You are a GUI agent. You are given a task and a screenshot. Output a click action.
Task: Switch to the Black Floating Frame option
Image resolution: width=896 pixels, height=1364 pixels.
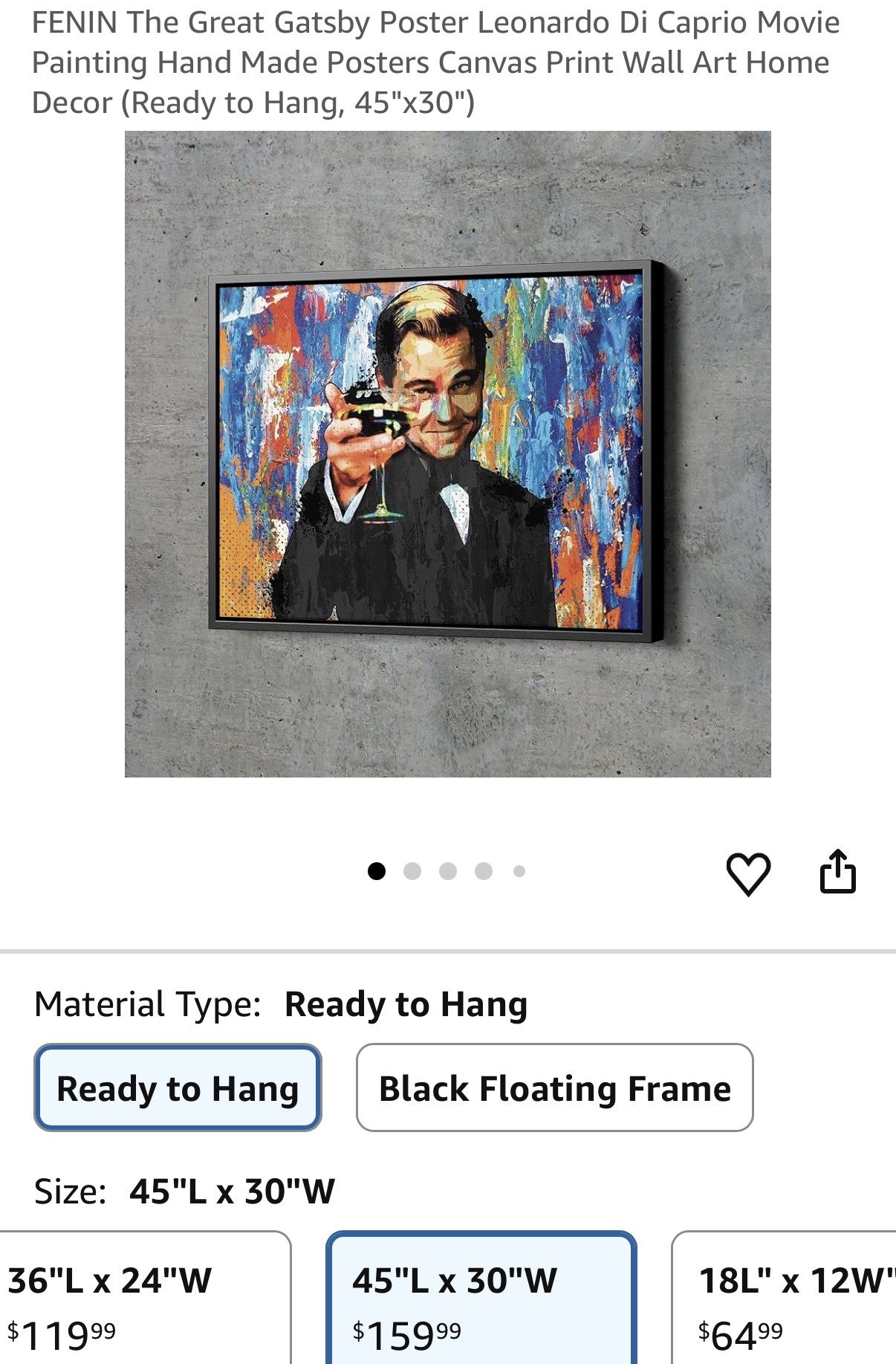coord(555,1088)
